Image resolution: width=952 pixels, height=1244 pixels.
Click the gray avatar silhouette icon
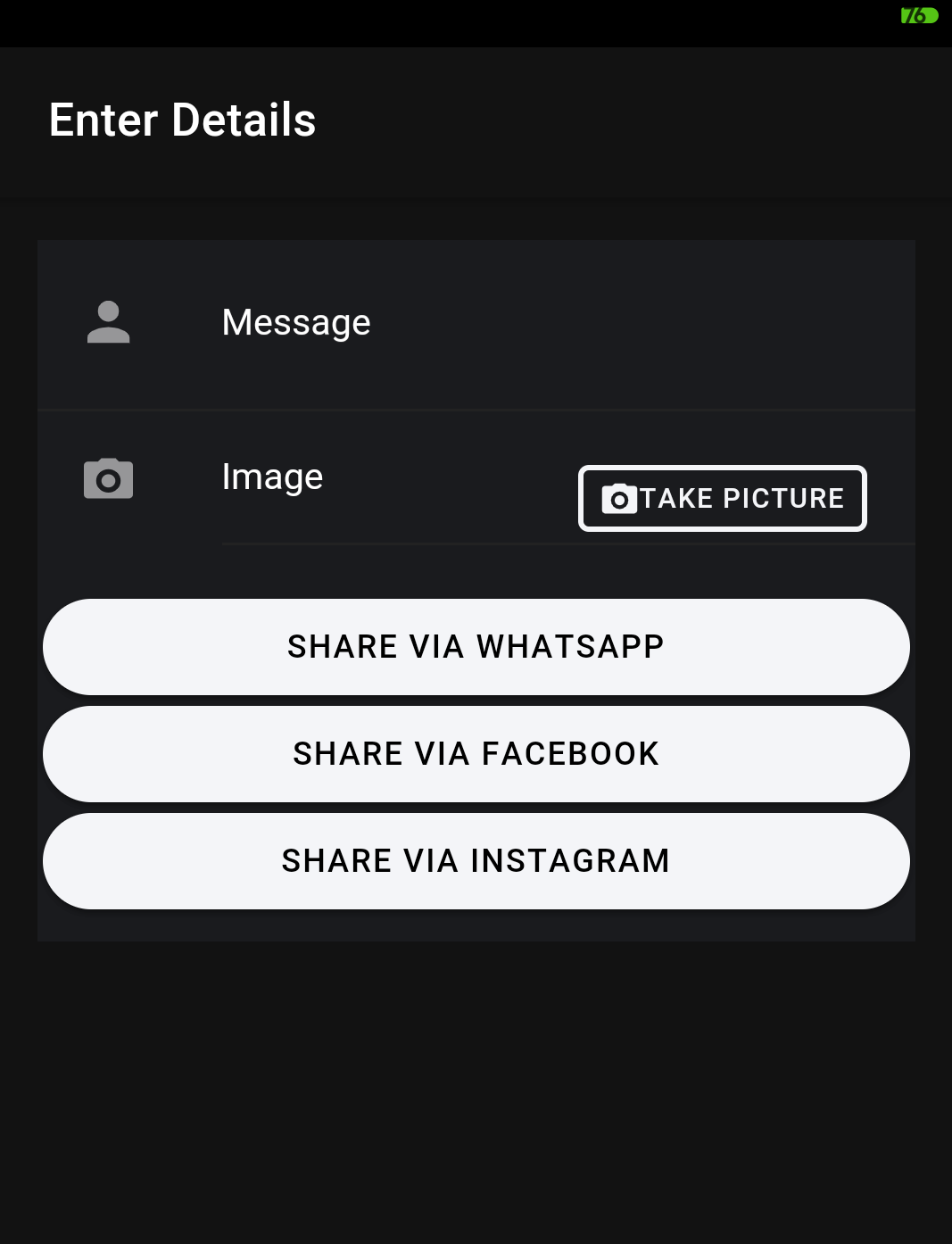pyautogui.click(x=108, y=323)
